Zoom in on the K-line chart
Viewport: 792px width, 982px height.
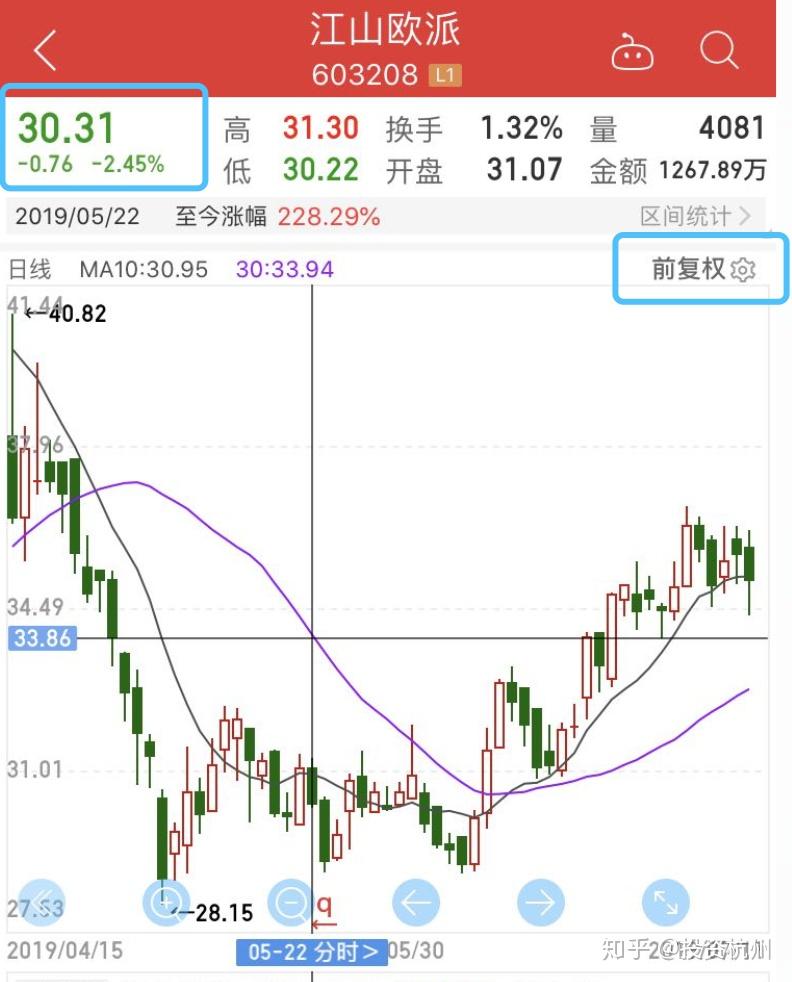point(166,903)
